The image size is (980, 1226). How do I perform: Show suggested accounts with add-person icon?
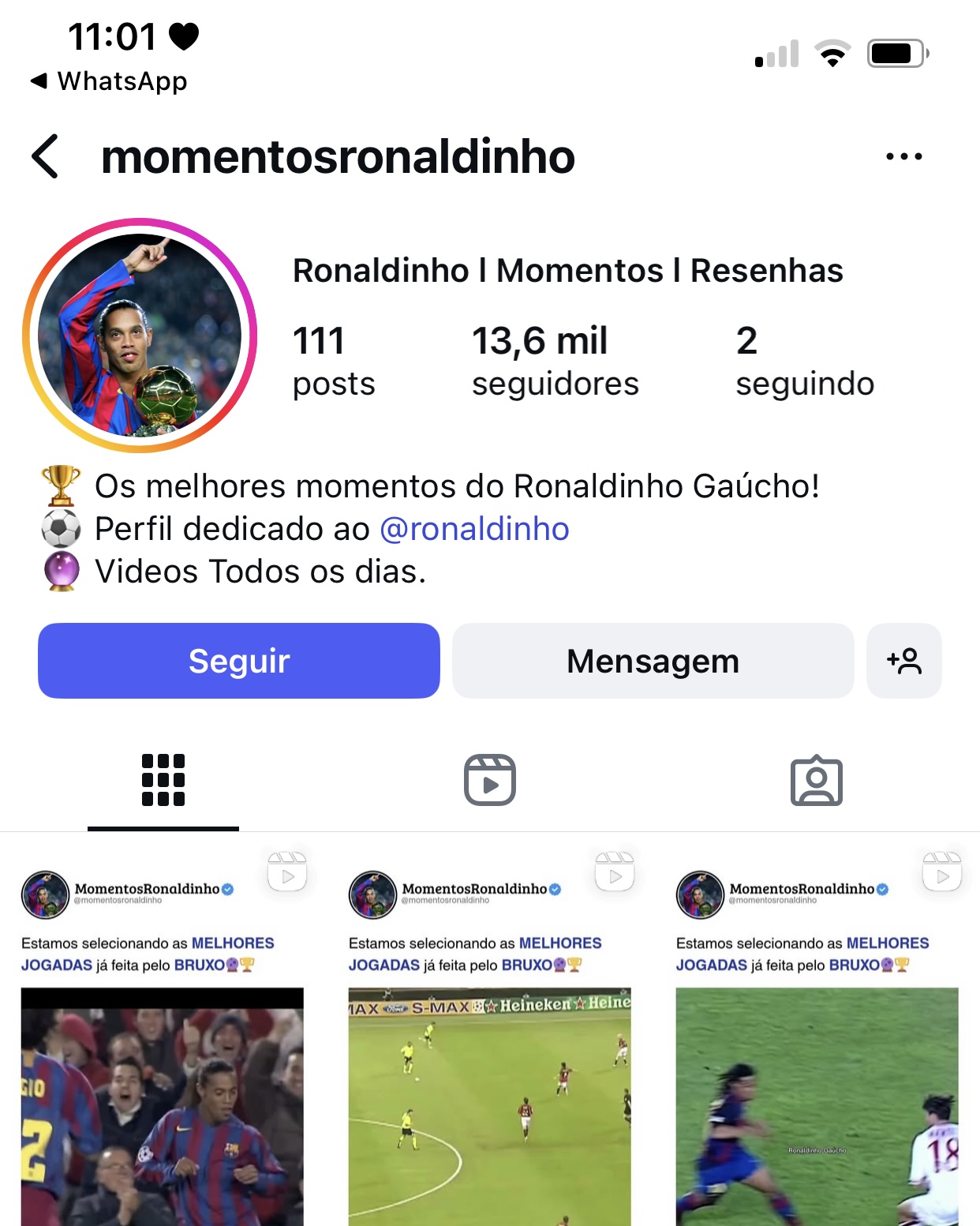tap(903, 661)
